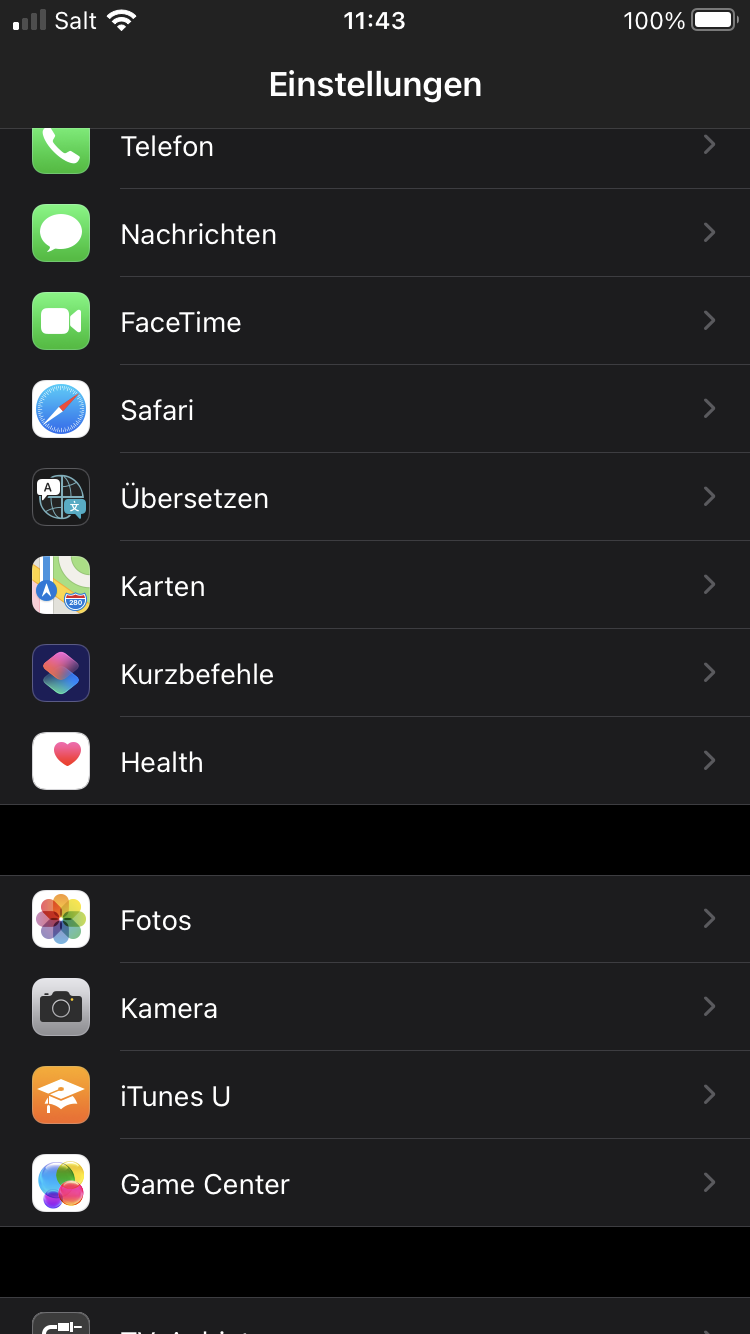Screen dimensions: 750x1334
Task: Open Karten settings
Action: coord(374,586)
